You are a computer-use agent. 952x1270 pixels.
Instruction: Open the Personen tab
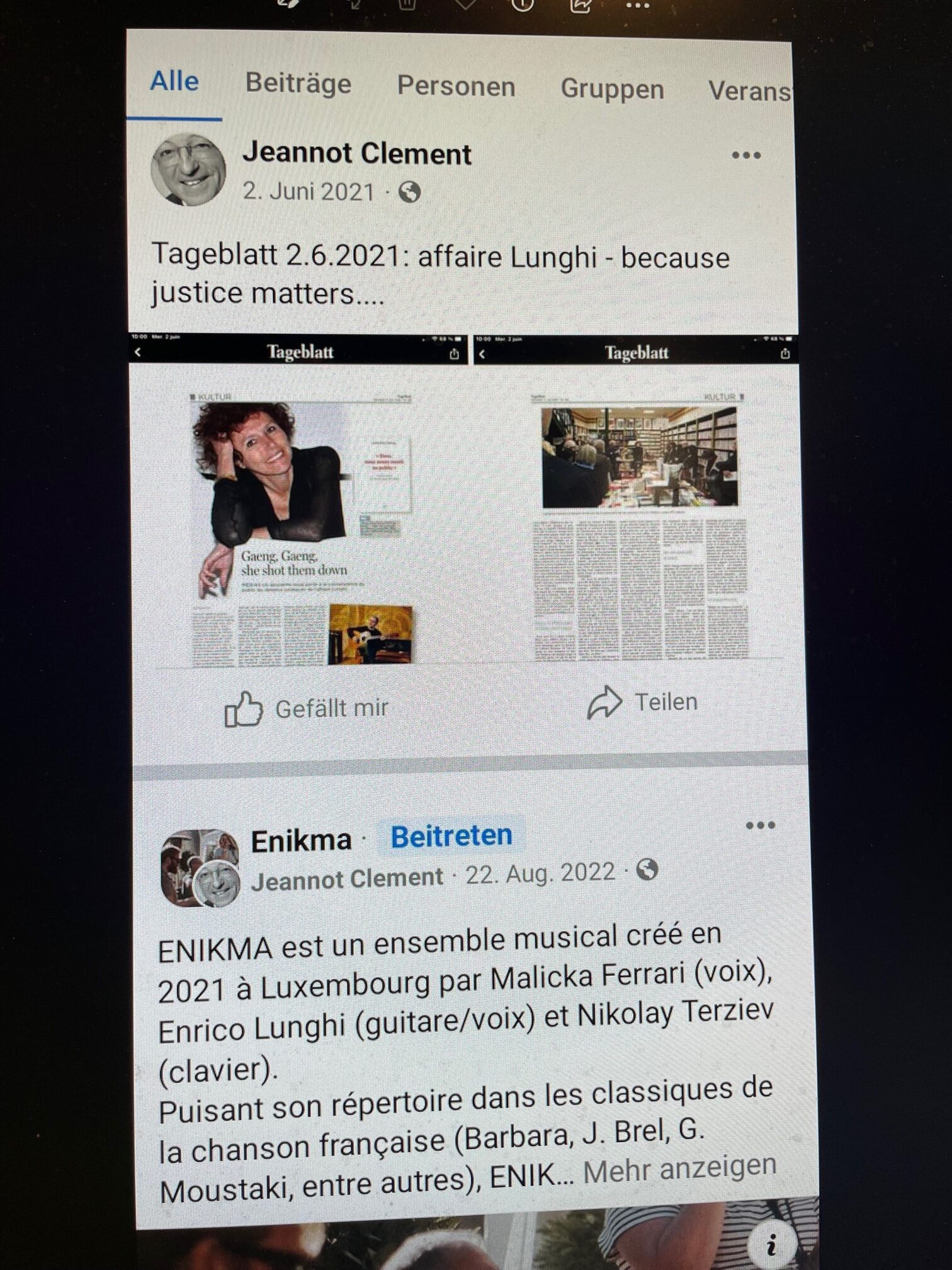tap(456, 87)
